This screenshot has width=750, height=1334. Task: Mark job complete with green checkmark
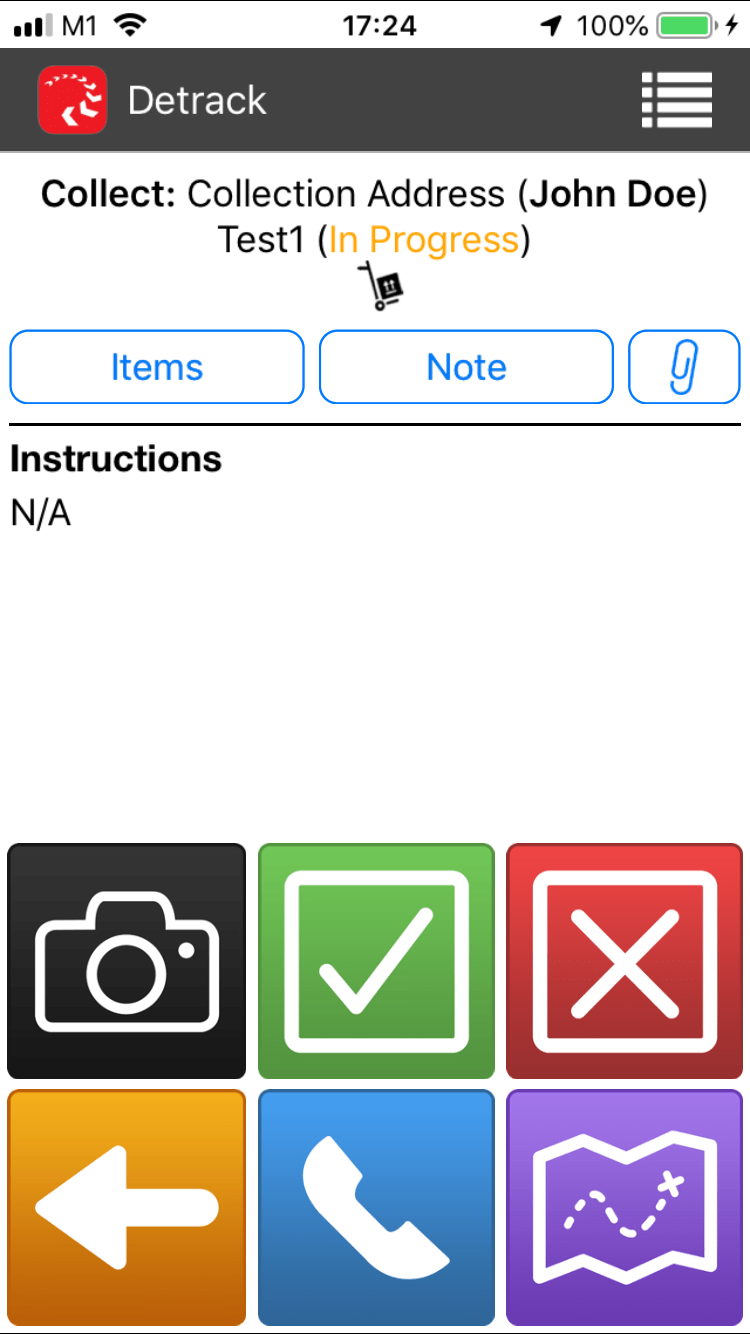[x=377, y=961]
